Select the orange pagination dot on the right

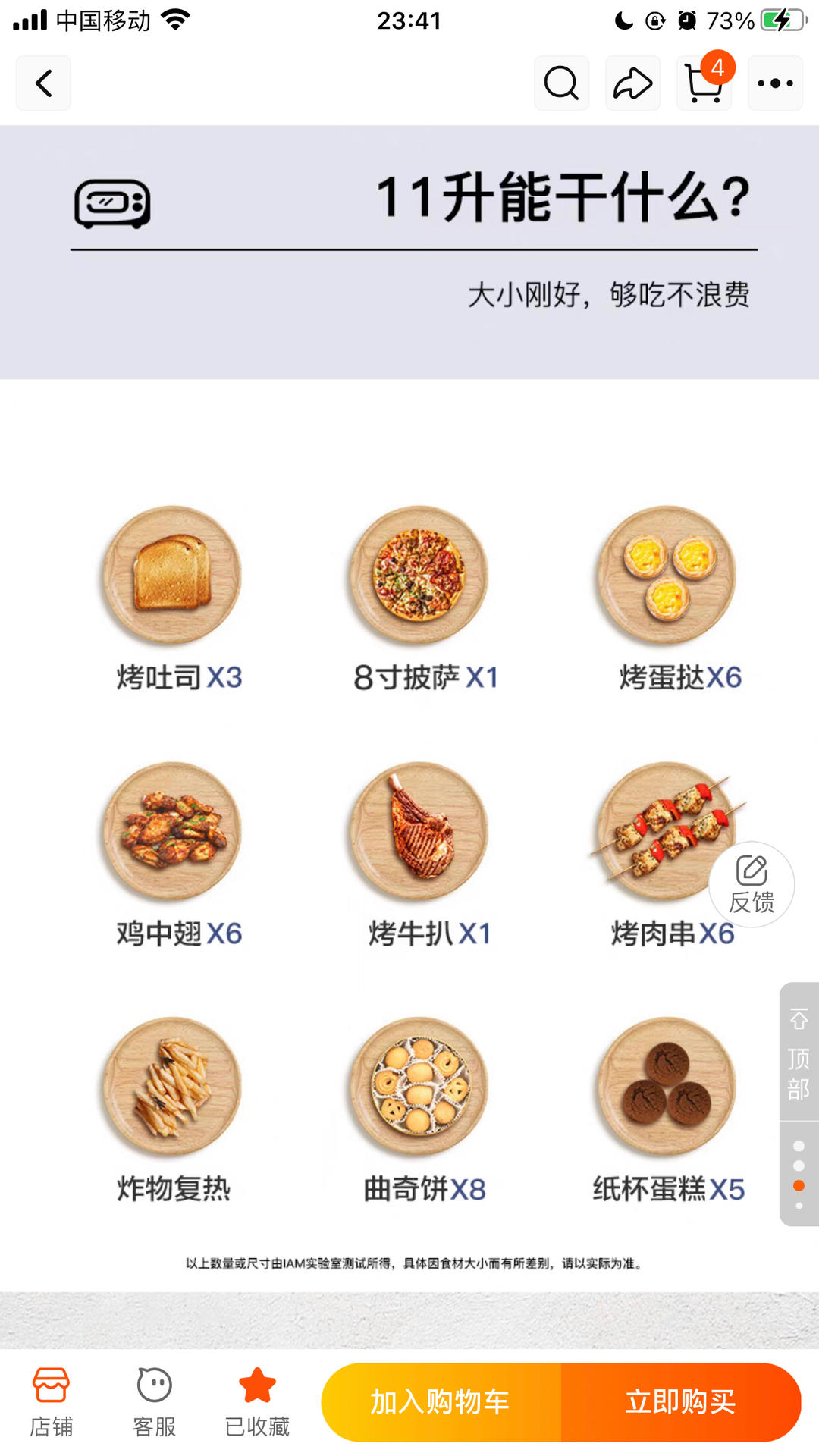click(x=798, y=1184)
